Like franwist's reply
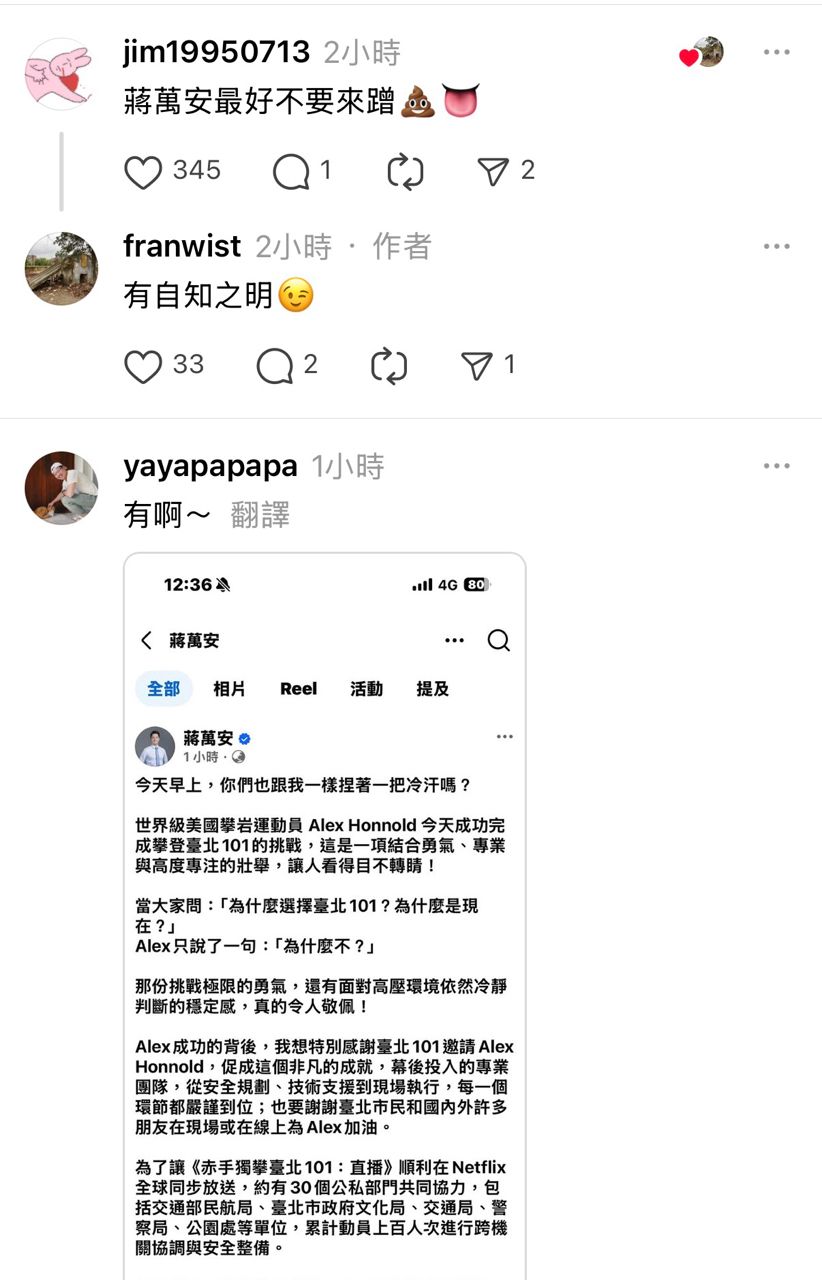The image size is (822, 1280). [x=143, y=367]
